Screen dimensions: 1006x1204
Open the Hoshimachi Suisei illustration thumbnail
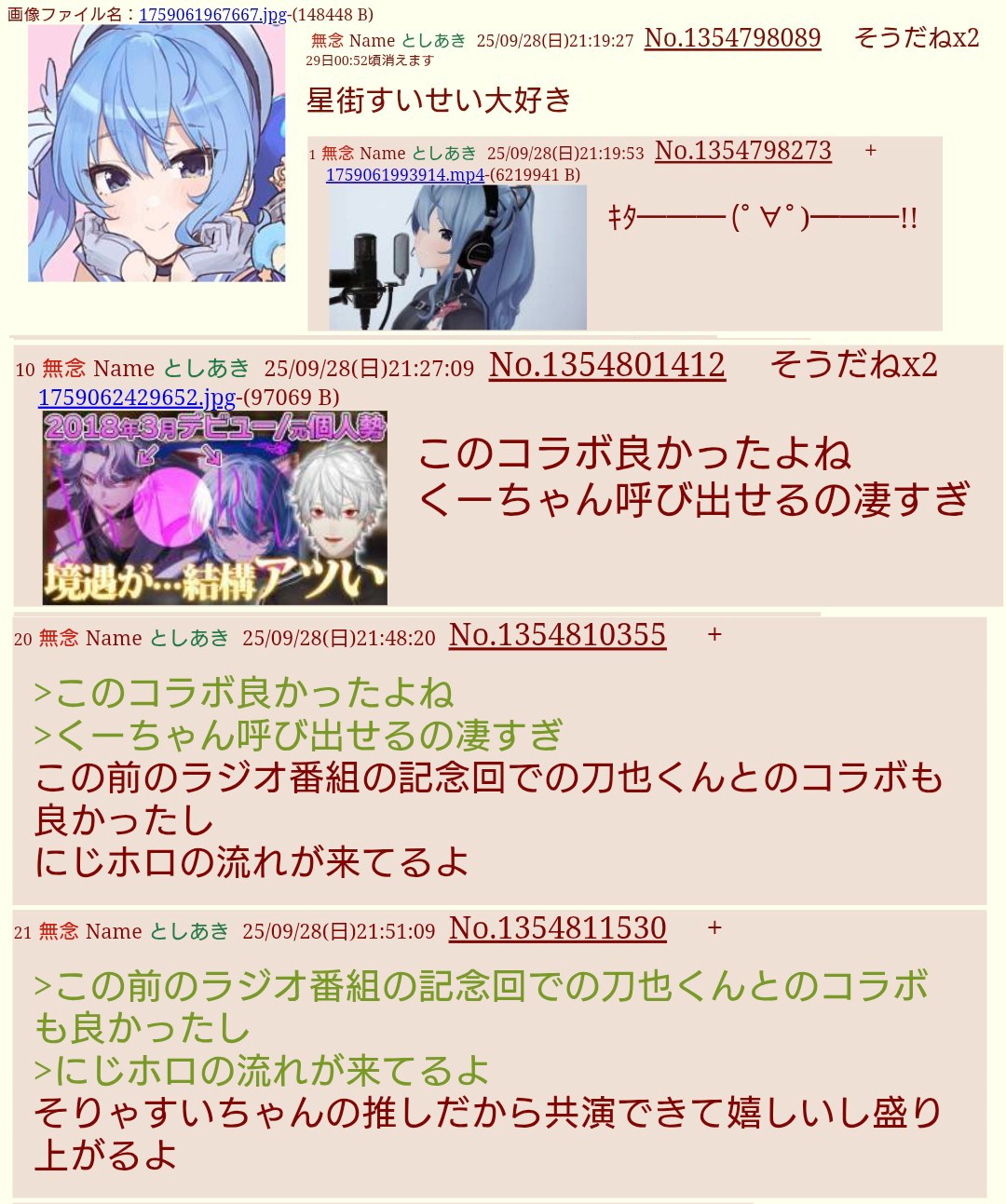(156, 154)
